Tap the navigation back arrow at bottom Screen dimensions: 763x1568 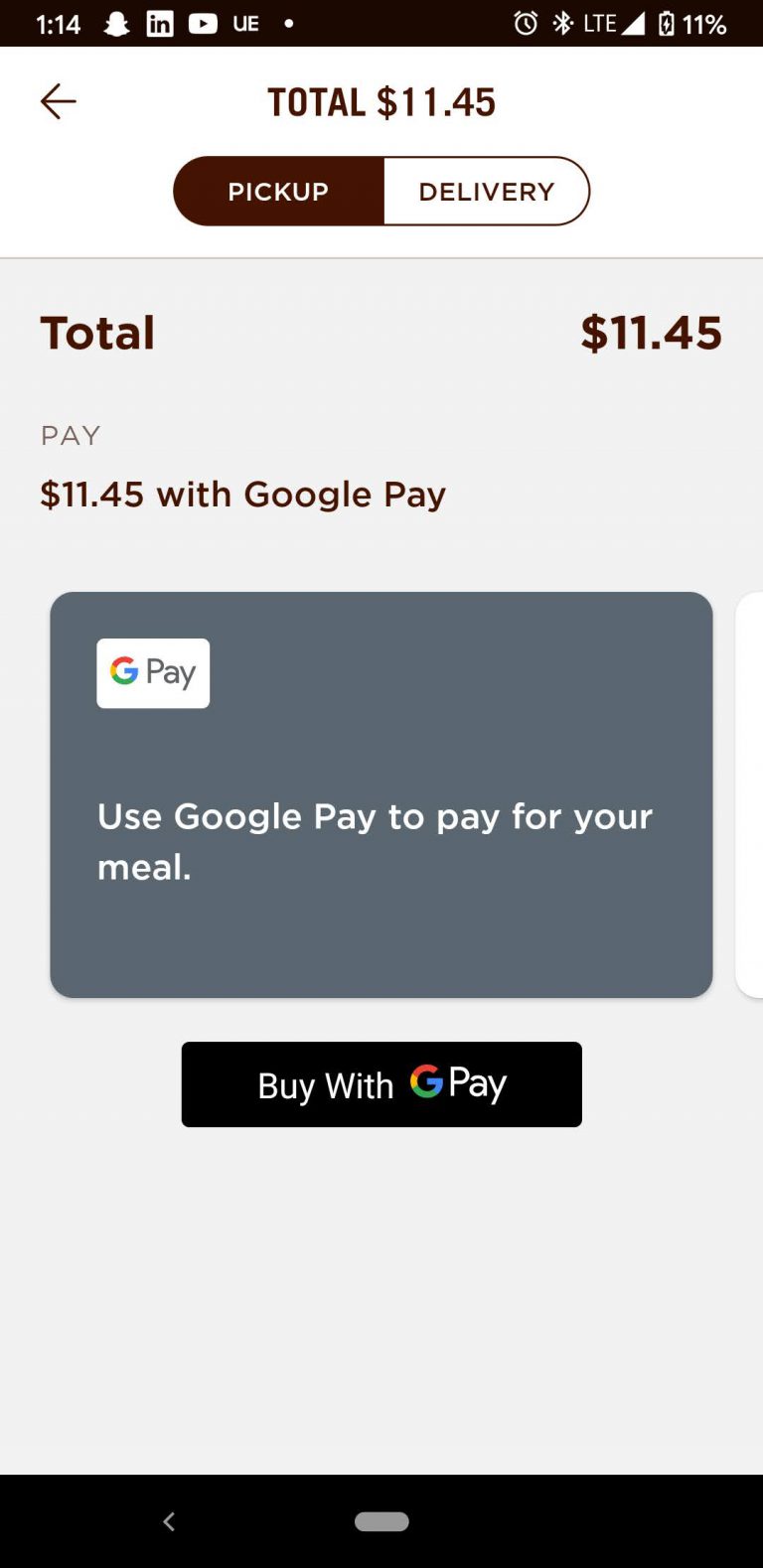169,1520
